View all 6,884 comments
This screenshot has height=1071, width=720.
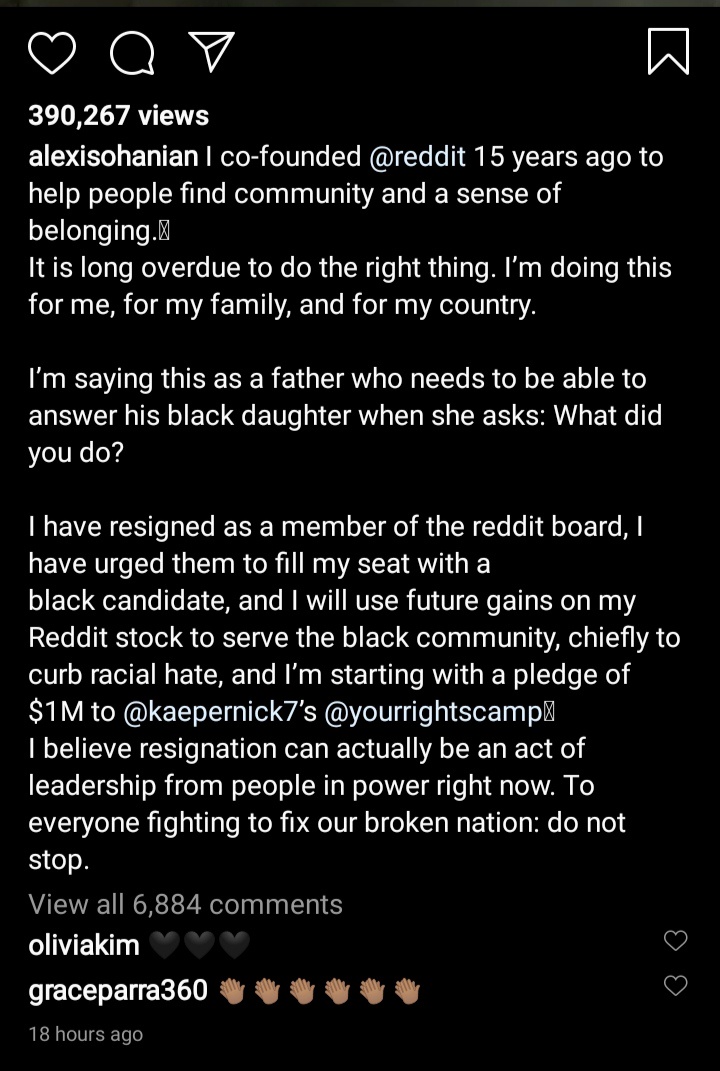coord(185,904)
